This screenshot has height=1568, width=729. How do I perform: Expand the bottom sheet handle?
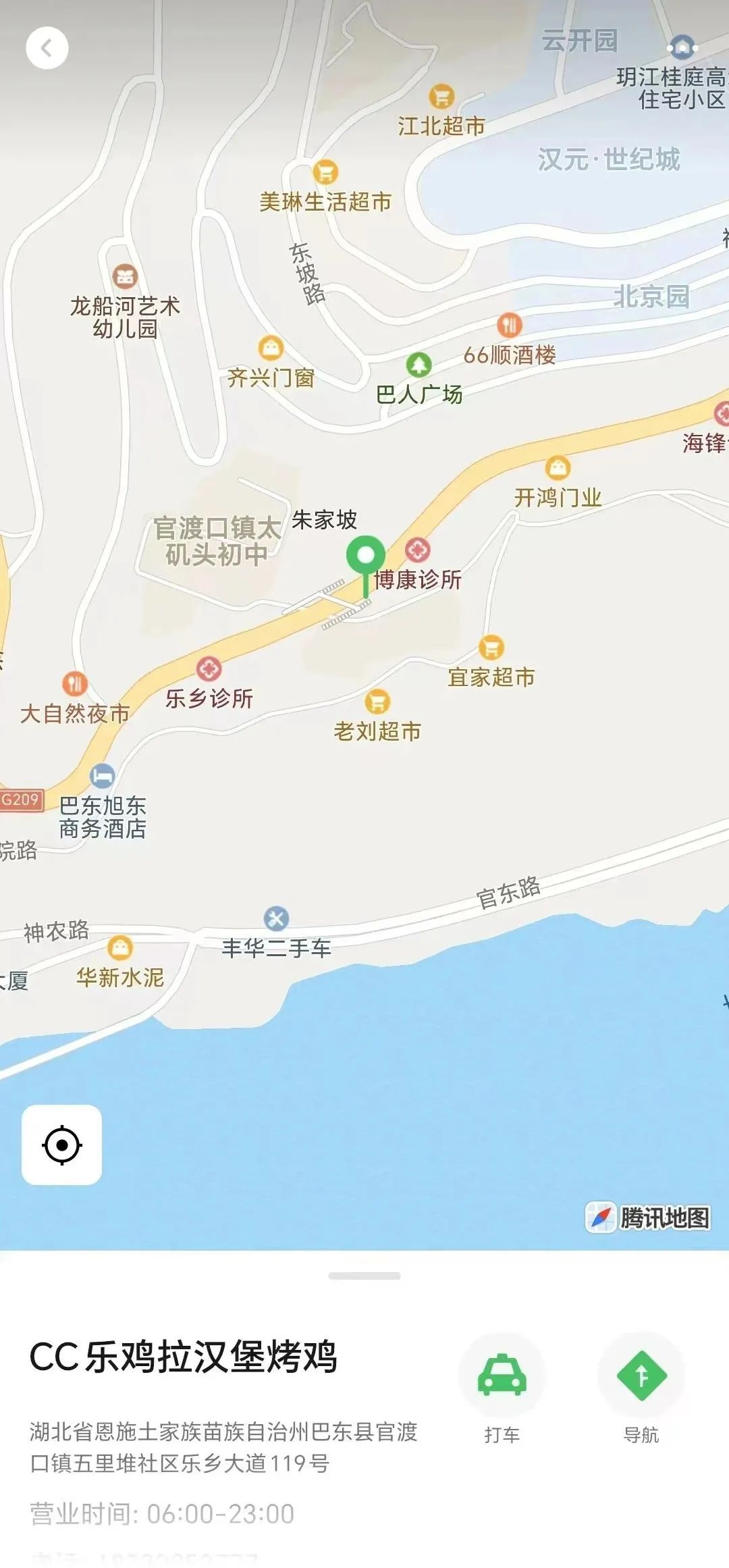point(364,1276)
